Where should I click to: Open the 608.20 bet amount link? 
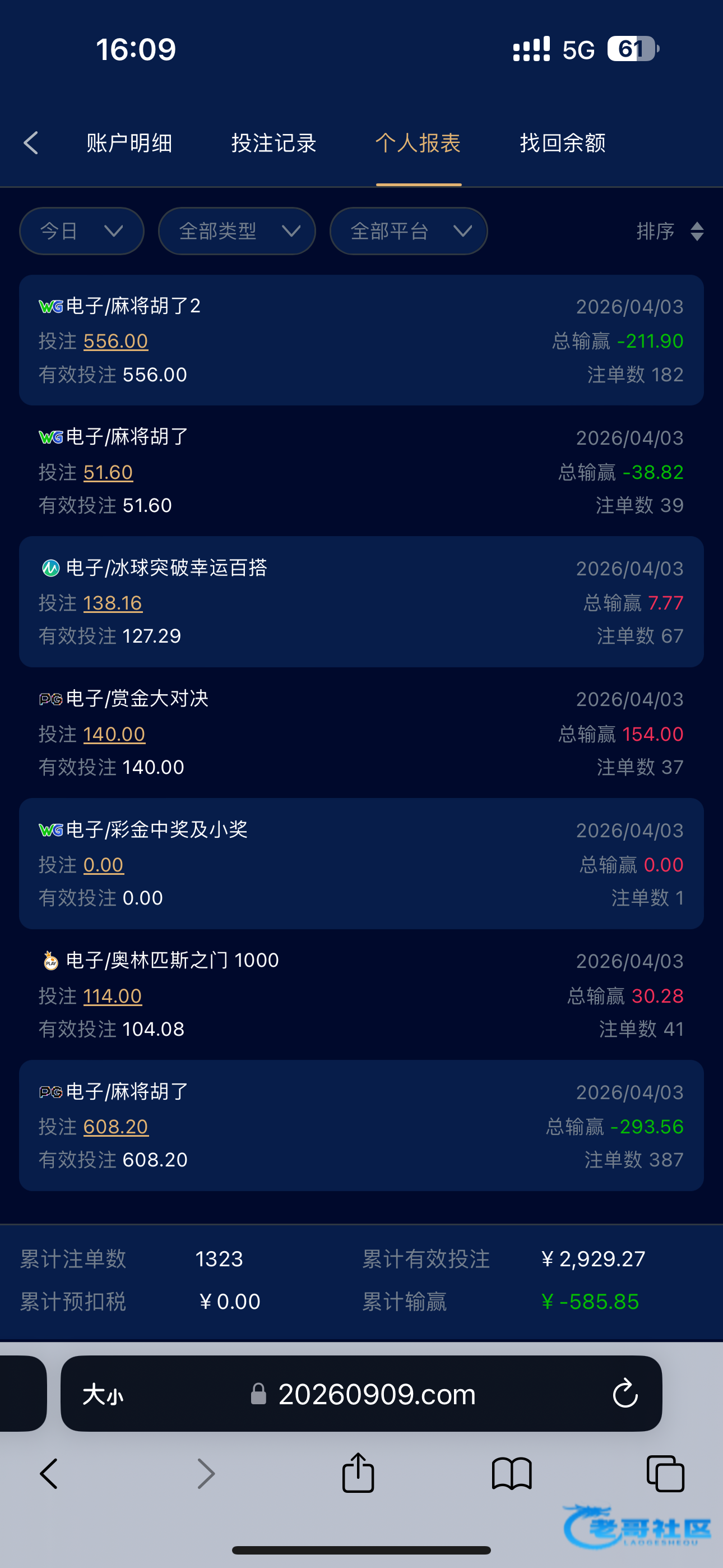[115, 1127]
